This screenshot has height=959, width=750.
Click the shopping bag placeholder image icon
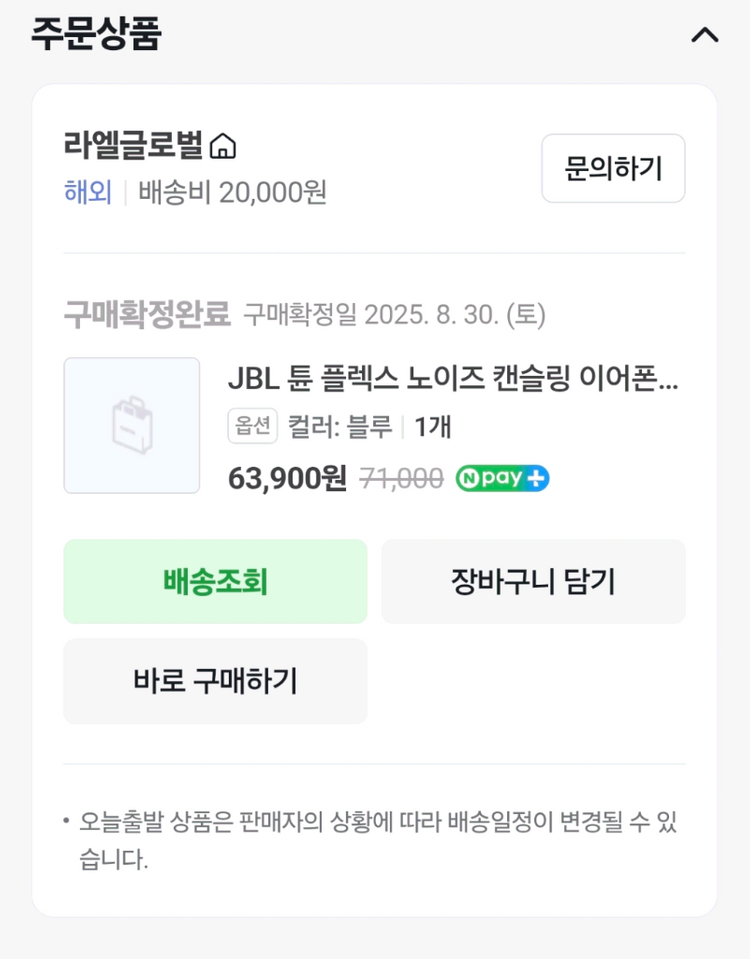coord(131,425)
